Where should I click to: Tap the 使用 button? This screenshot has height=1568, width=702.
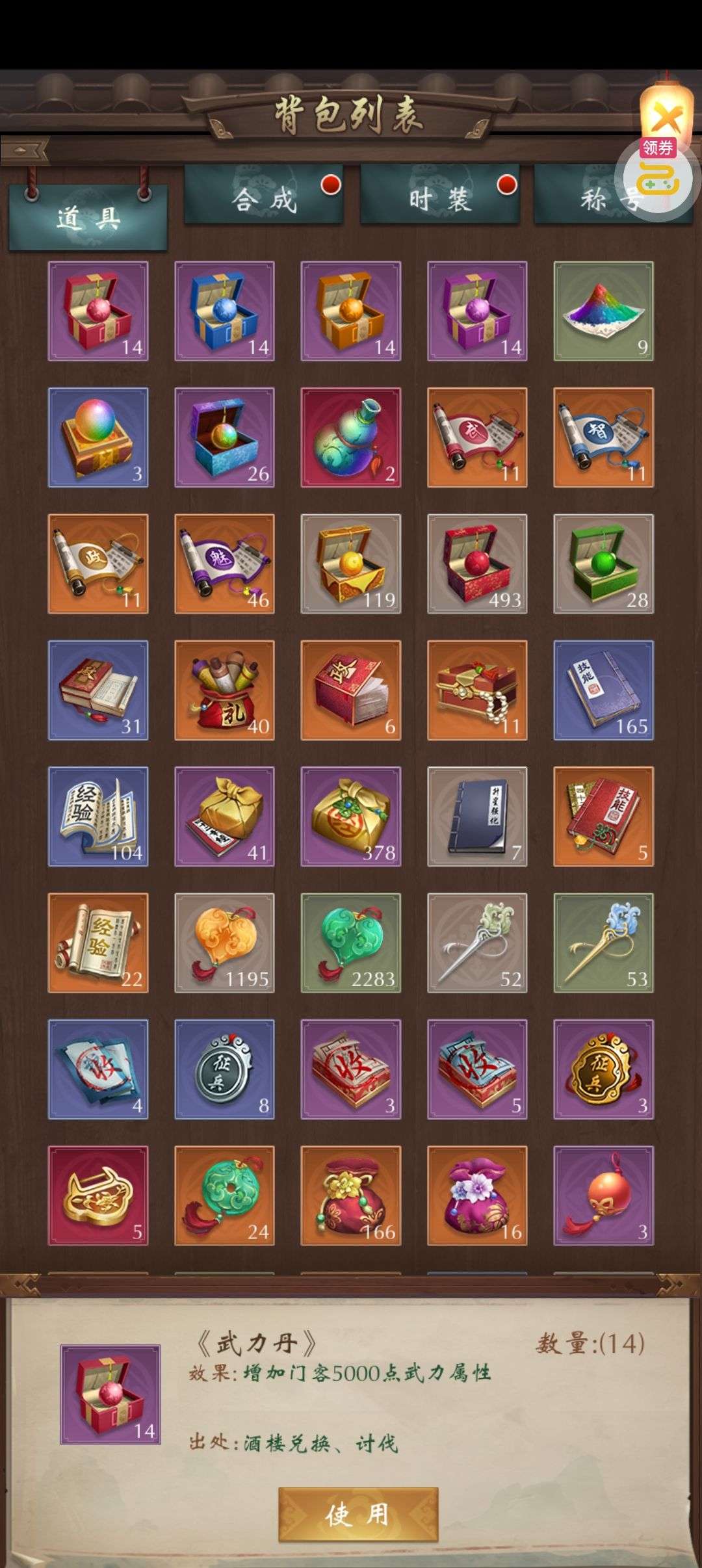point(358,1514)
